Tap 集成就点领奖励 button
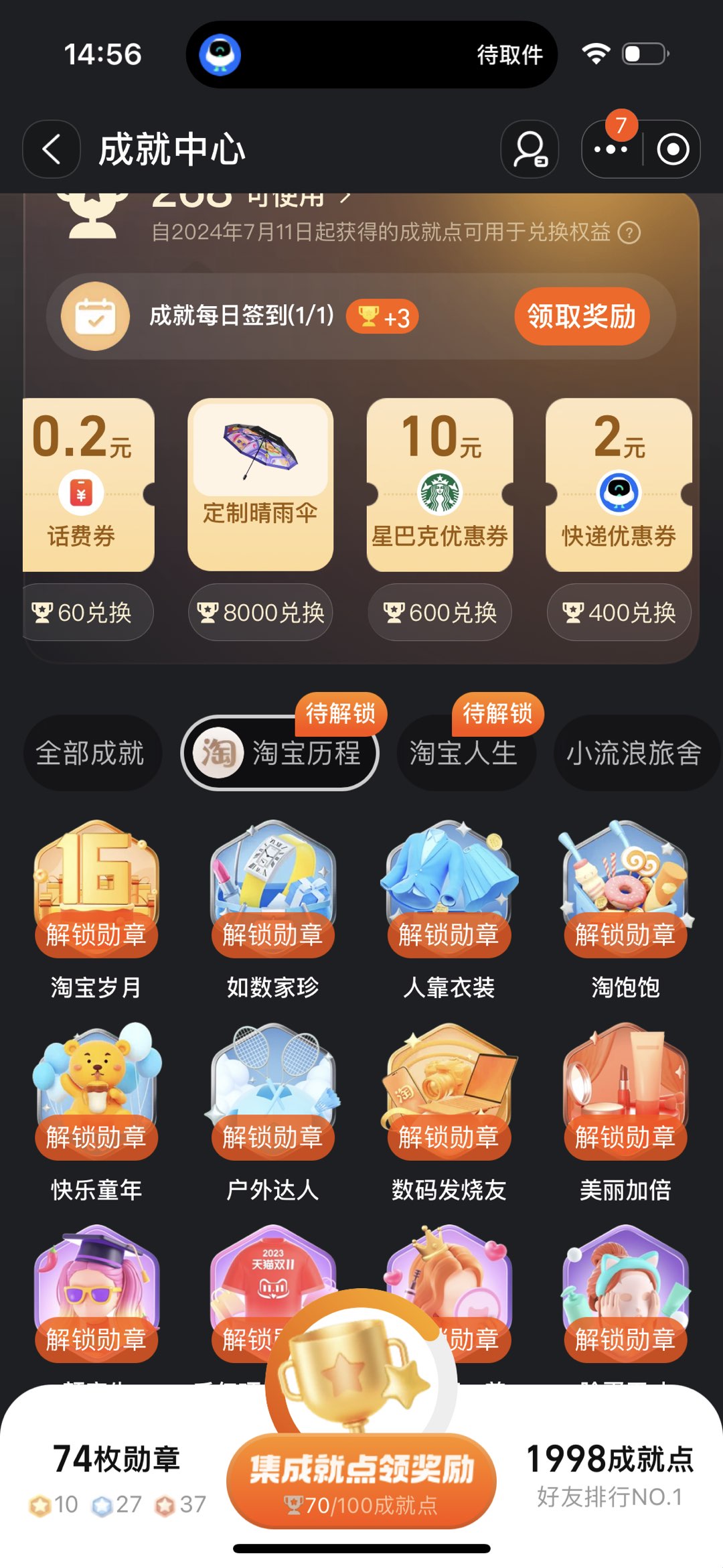Screen dimensions: 723x1568 point(361,1482)
